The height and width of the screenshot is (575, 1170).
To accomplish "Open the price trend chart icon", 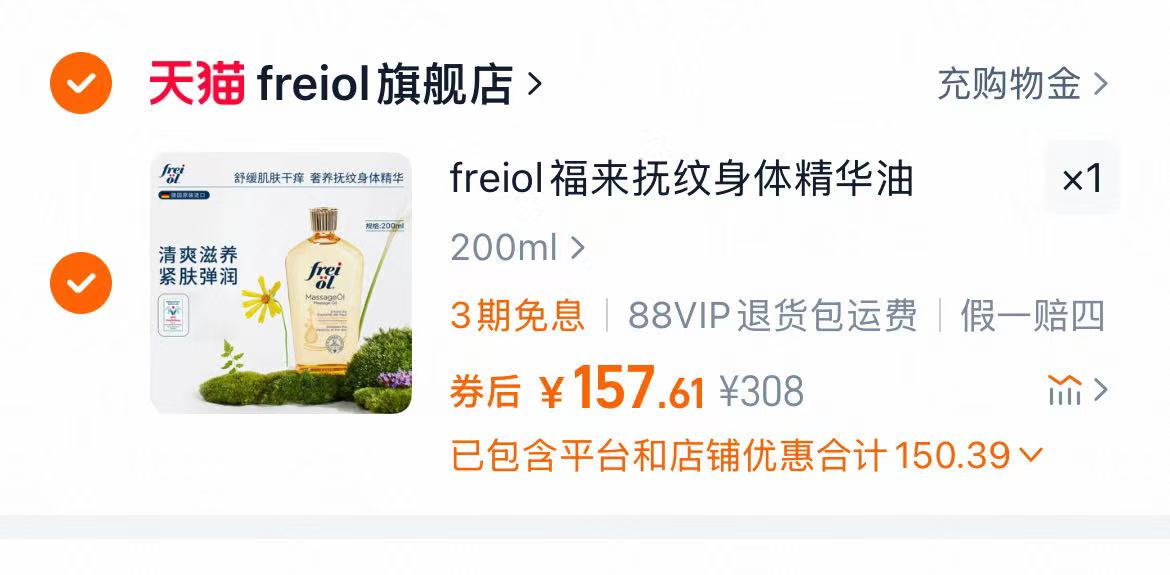I will (1077, 390).
